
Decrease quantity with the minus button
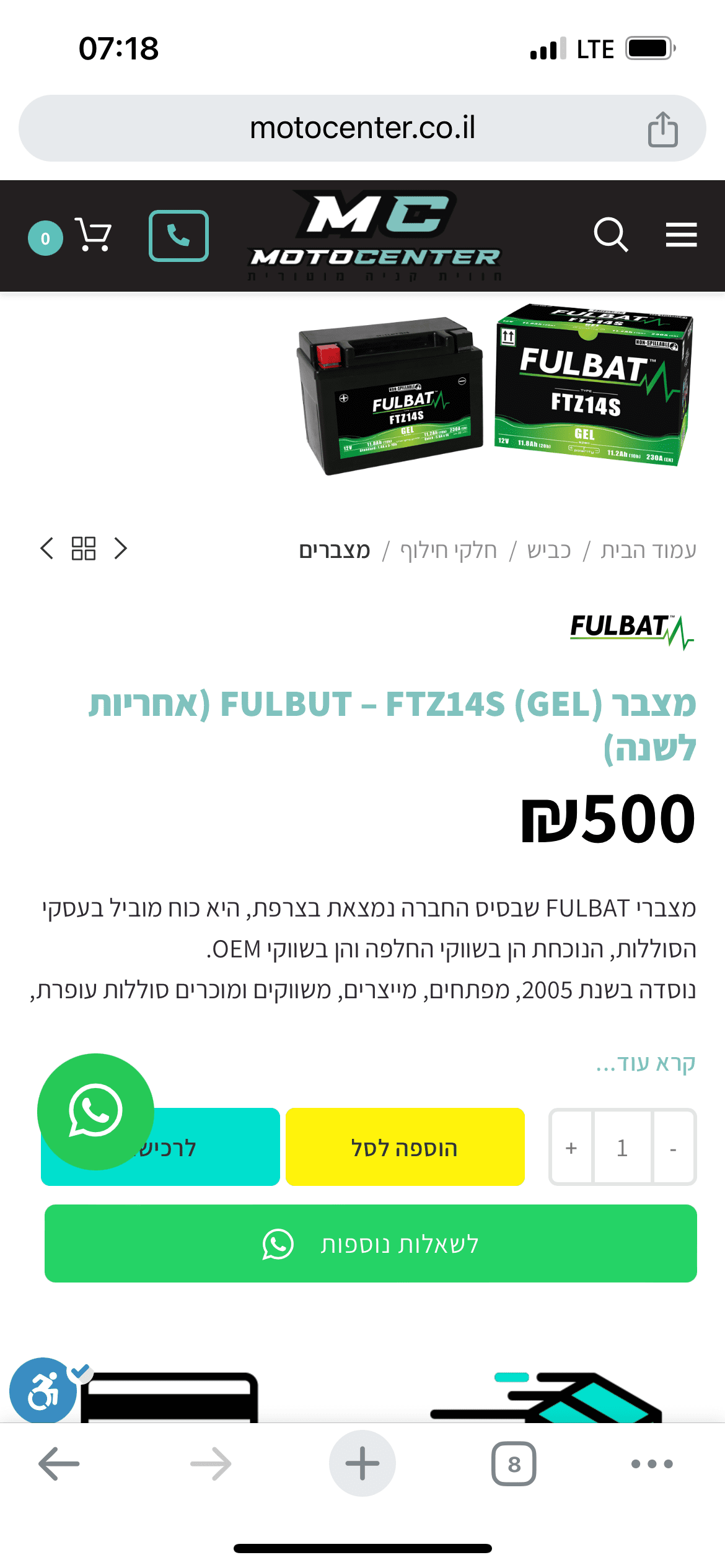coord(673,1148)
